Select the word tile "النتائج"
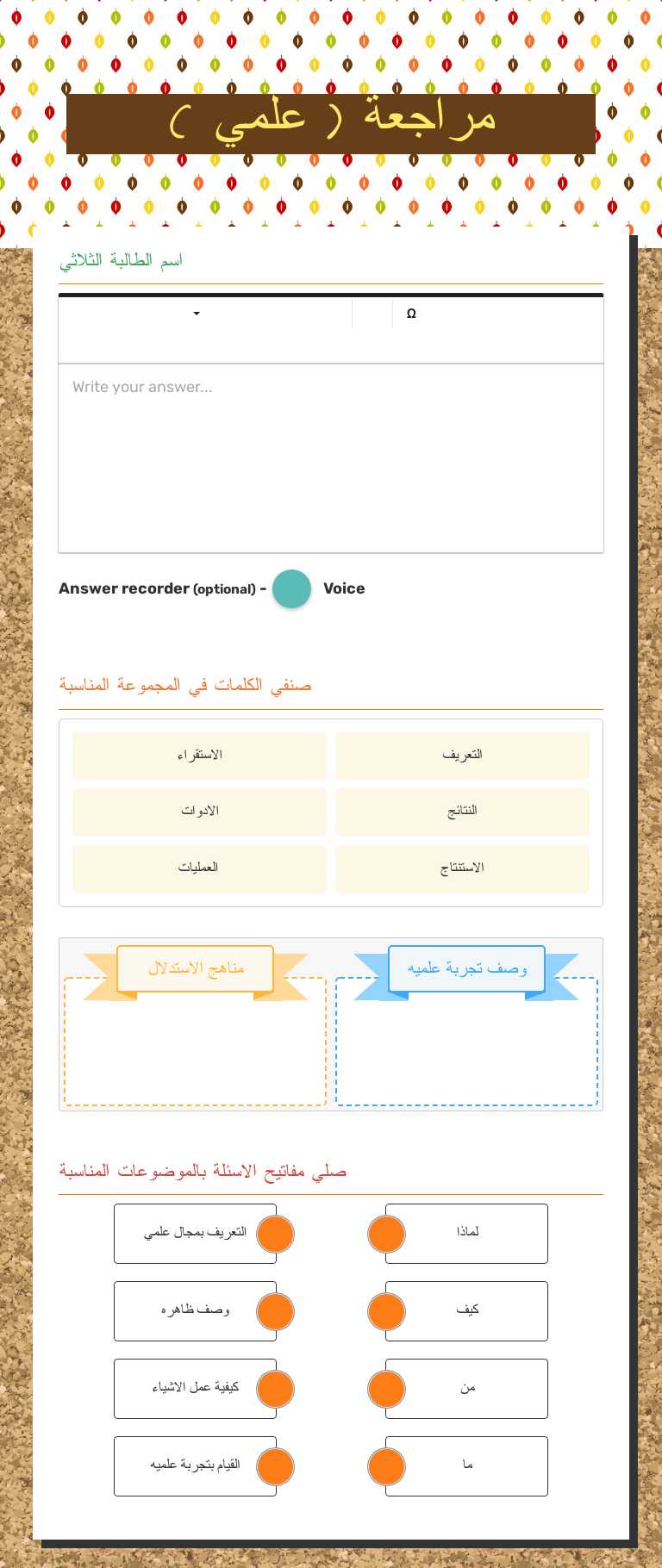The height and width of the screenshot is (1568, 662). pyautogui.click(x=462, y=812)
